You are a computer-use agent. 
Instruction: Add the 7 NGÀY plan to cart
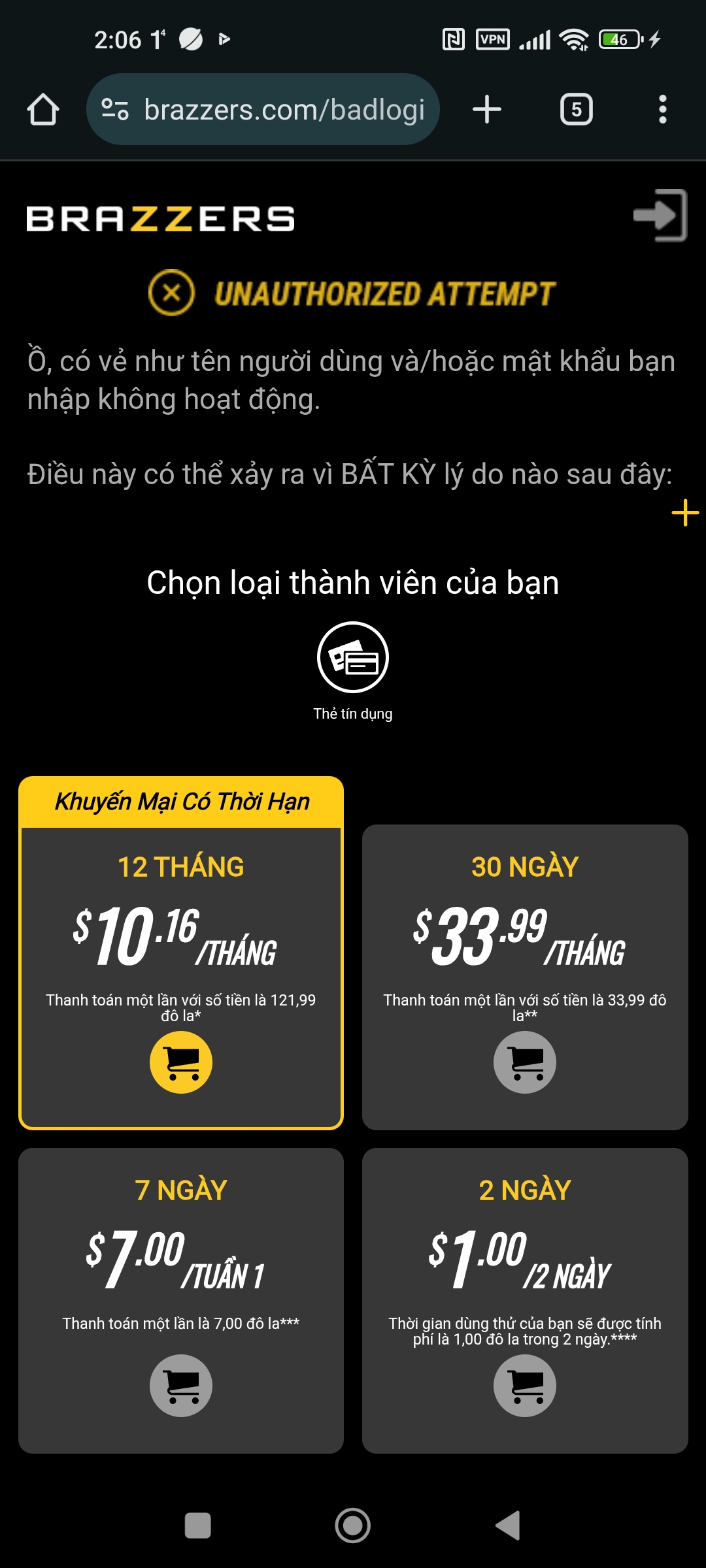(181, 1385)
